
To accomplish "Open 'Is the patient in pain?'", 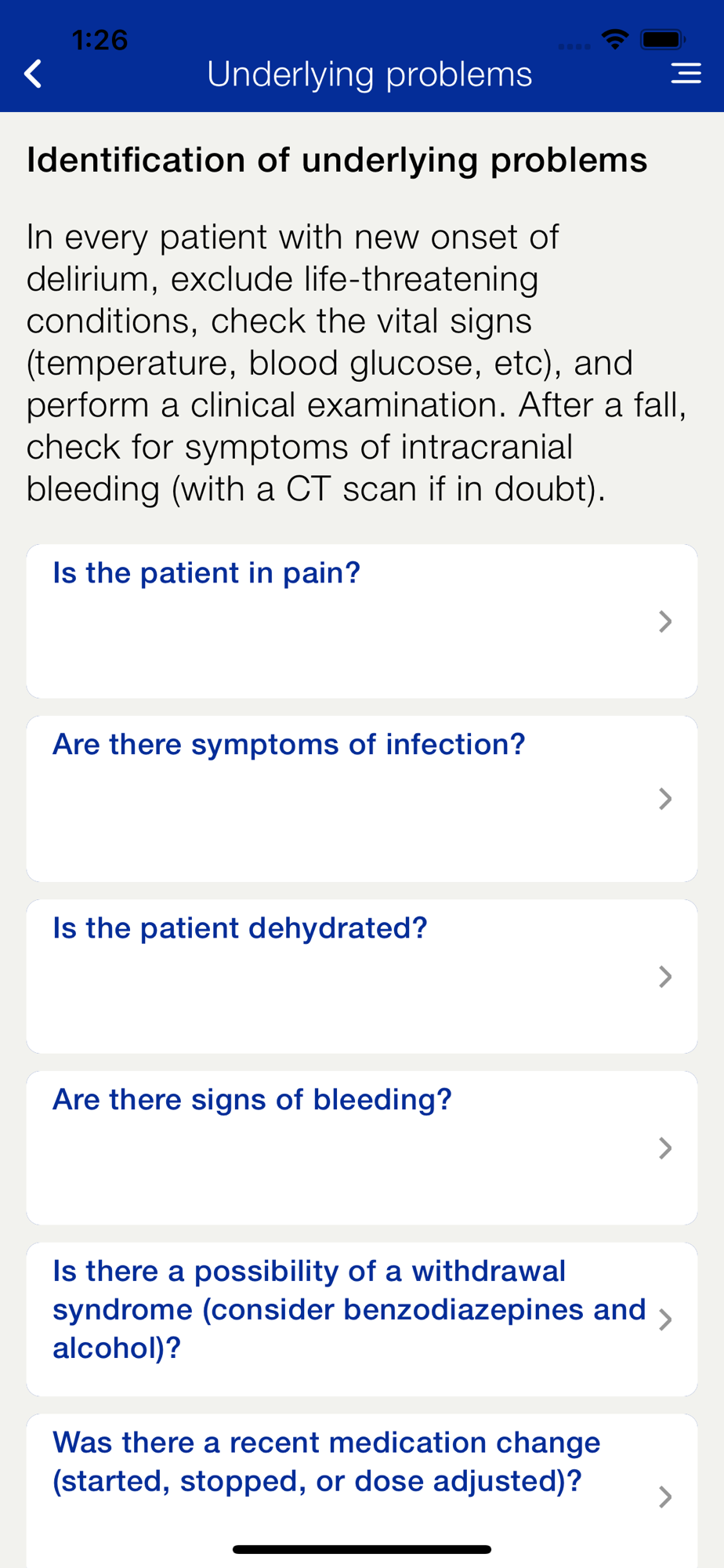I will point(361,621).
